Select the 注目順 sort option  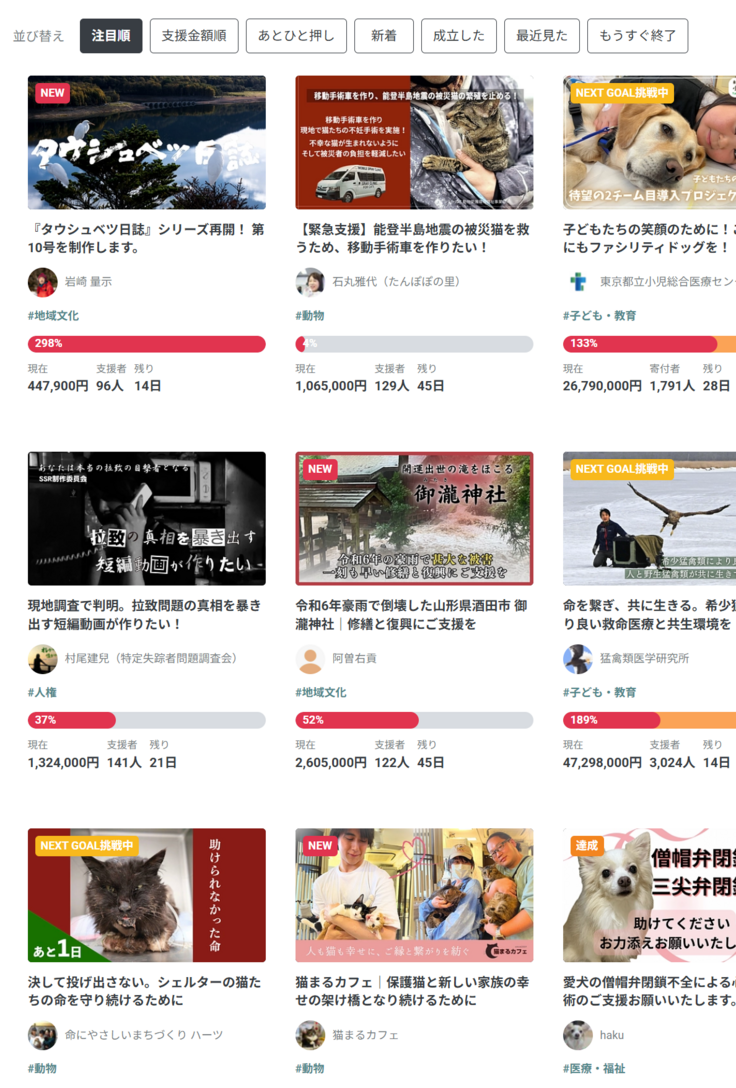pos(111,36)
